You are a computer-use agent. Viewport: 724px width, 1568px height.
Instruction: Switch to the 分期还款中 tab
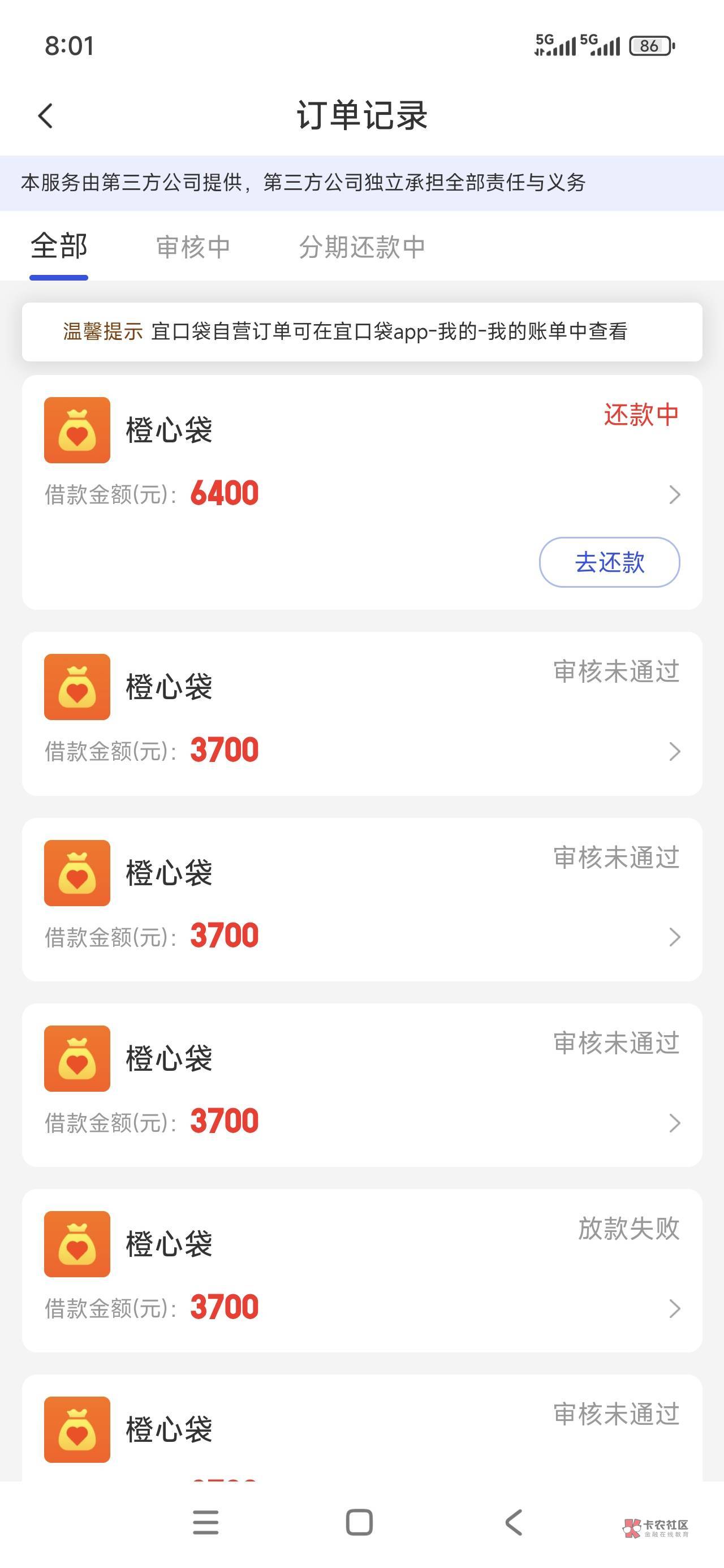(361, 247)
